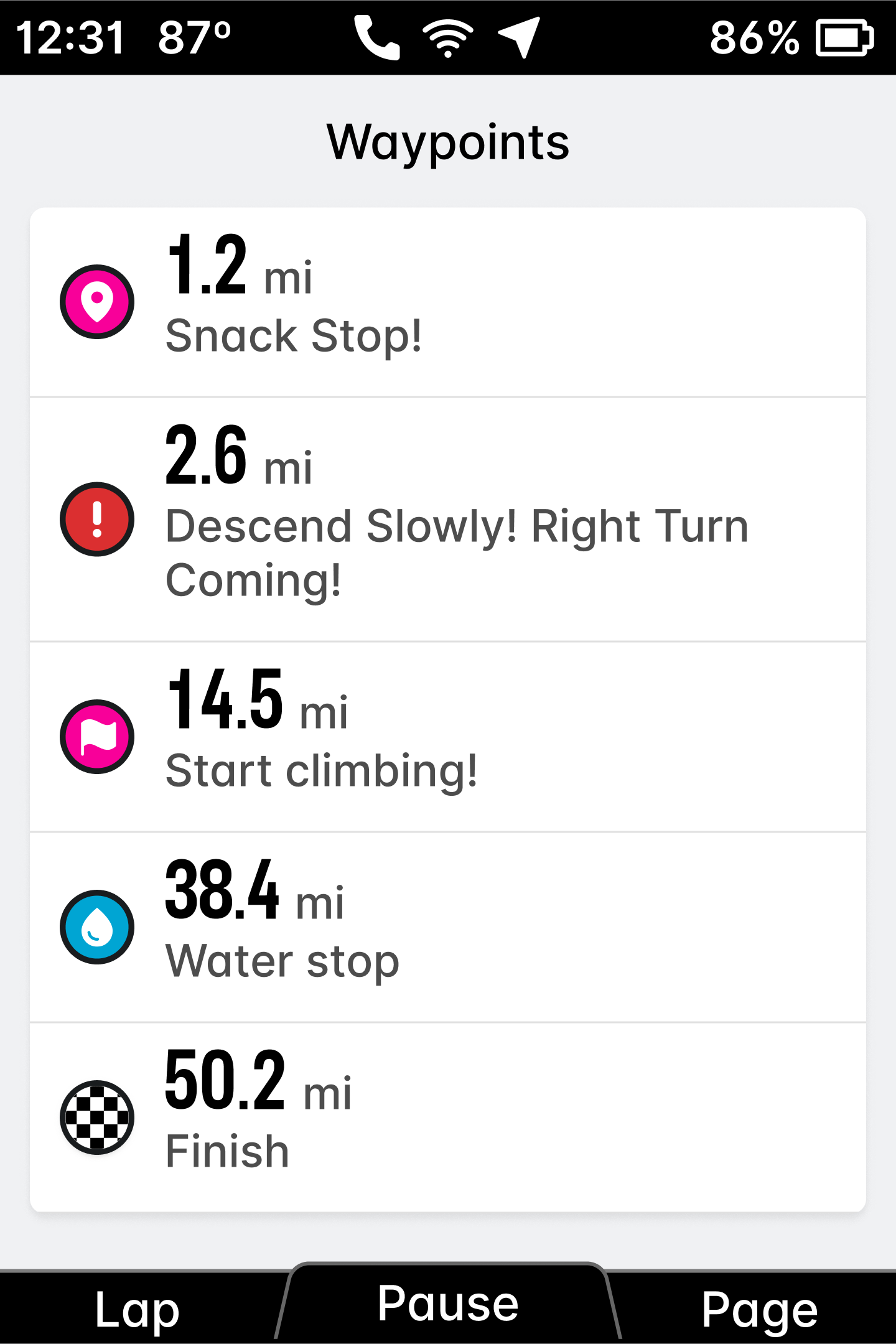Open the Snack Stop! waypoint
Screen dimensions: 896x1344
(448, 302)
